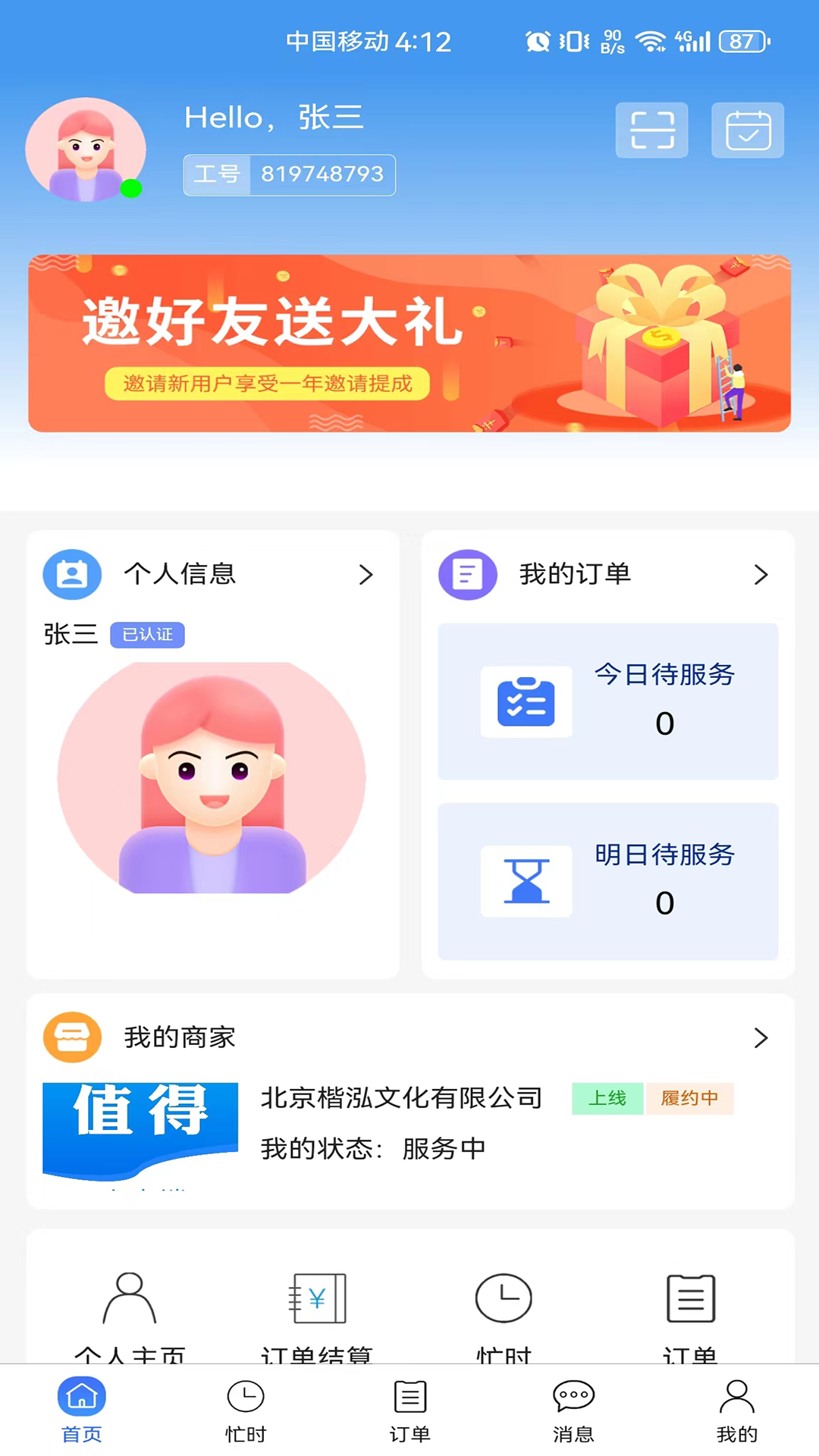Switch to the 我的 tab
Screen dimensions: 819x1456
click(737, 1408)
